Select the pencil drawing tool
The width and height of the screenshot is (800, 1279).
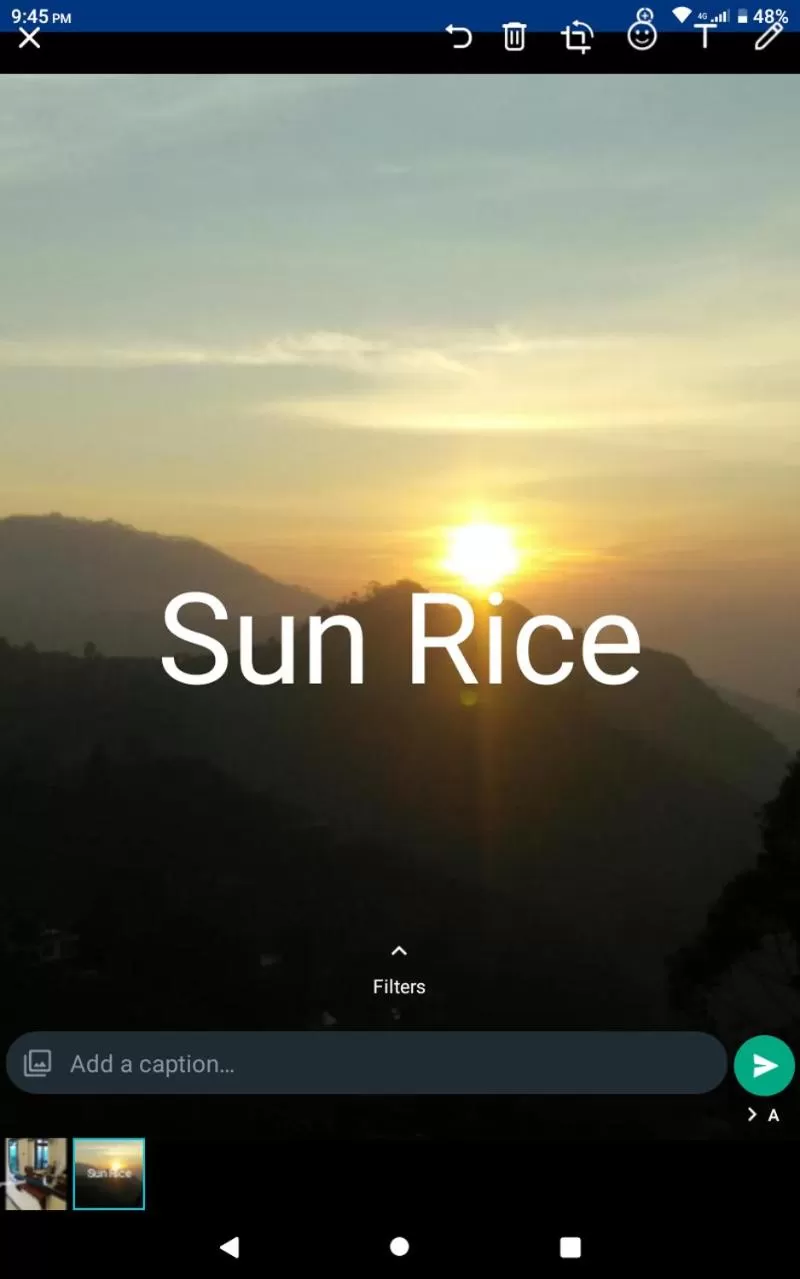(768, 37)
